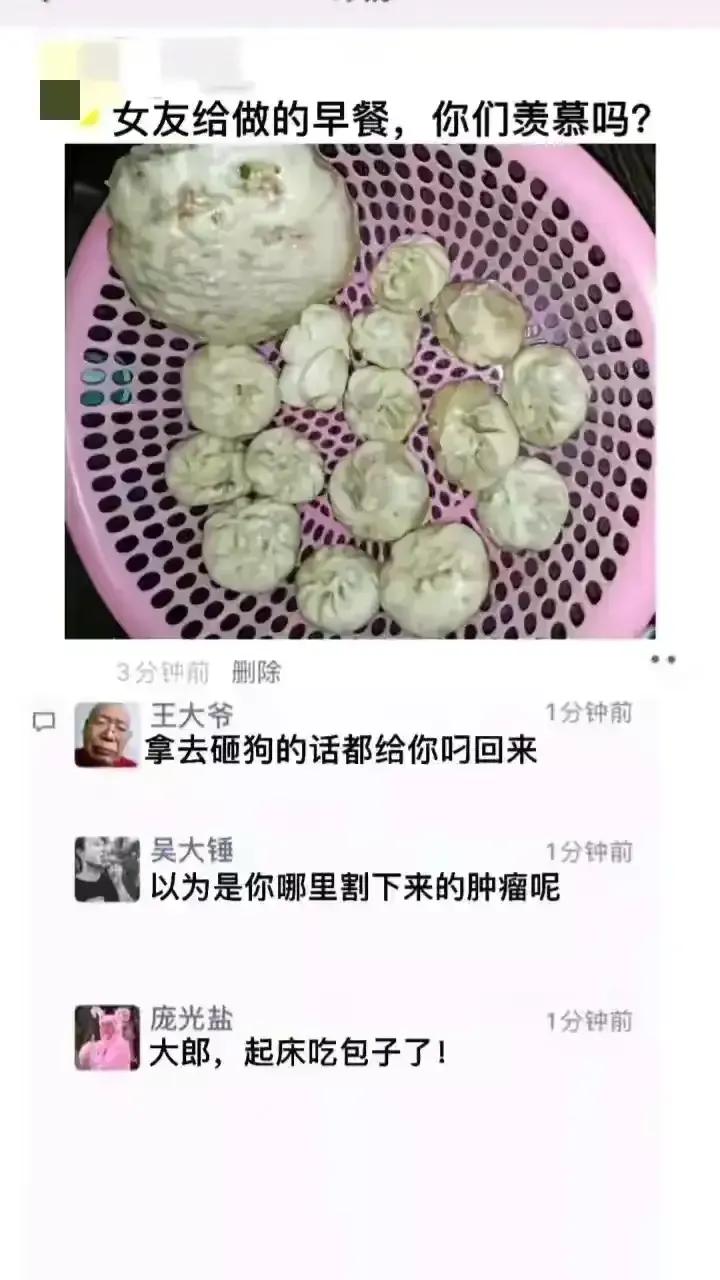
Task: Reply to the comment 大郎，起床吃包子了
Action: 298,1053
